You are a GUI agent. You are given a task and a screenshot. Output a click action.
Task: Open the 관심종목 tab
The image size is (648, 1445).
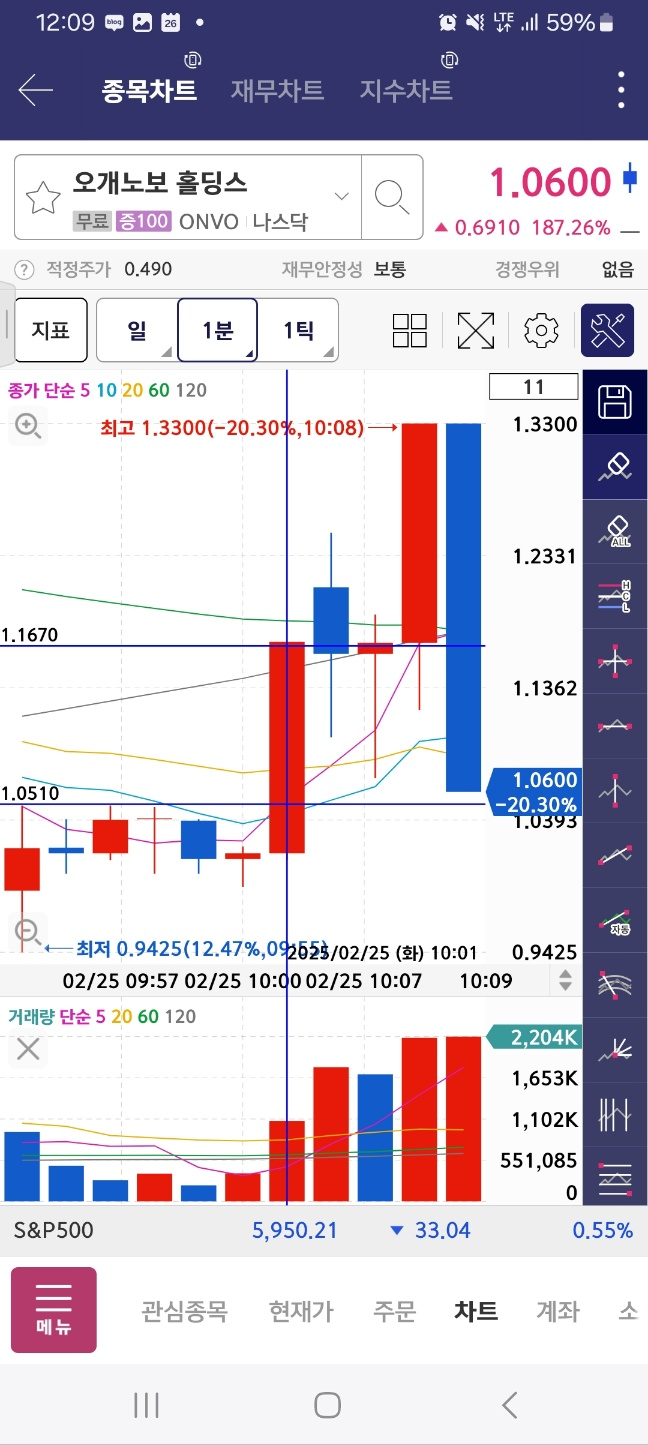184,1311
